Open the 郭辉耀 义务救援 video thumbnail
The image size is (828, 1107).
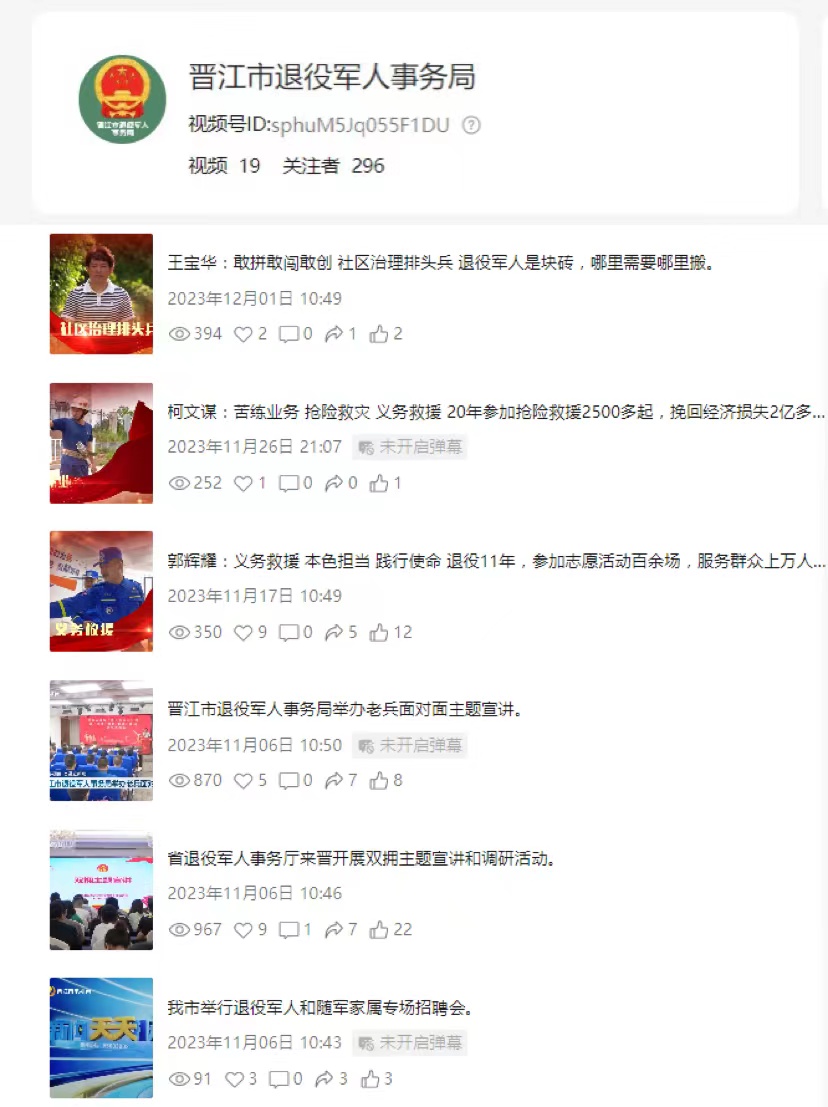click(101, 592)
